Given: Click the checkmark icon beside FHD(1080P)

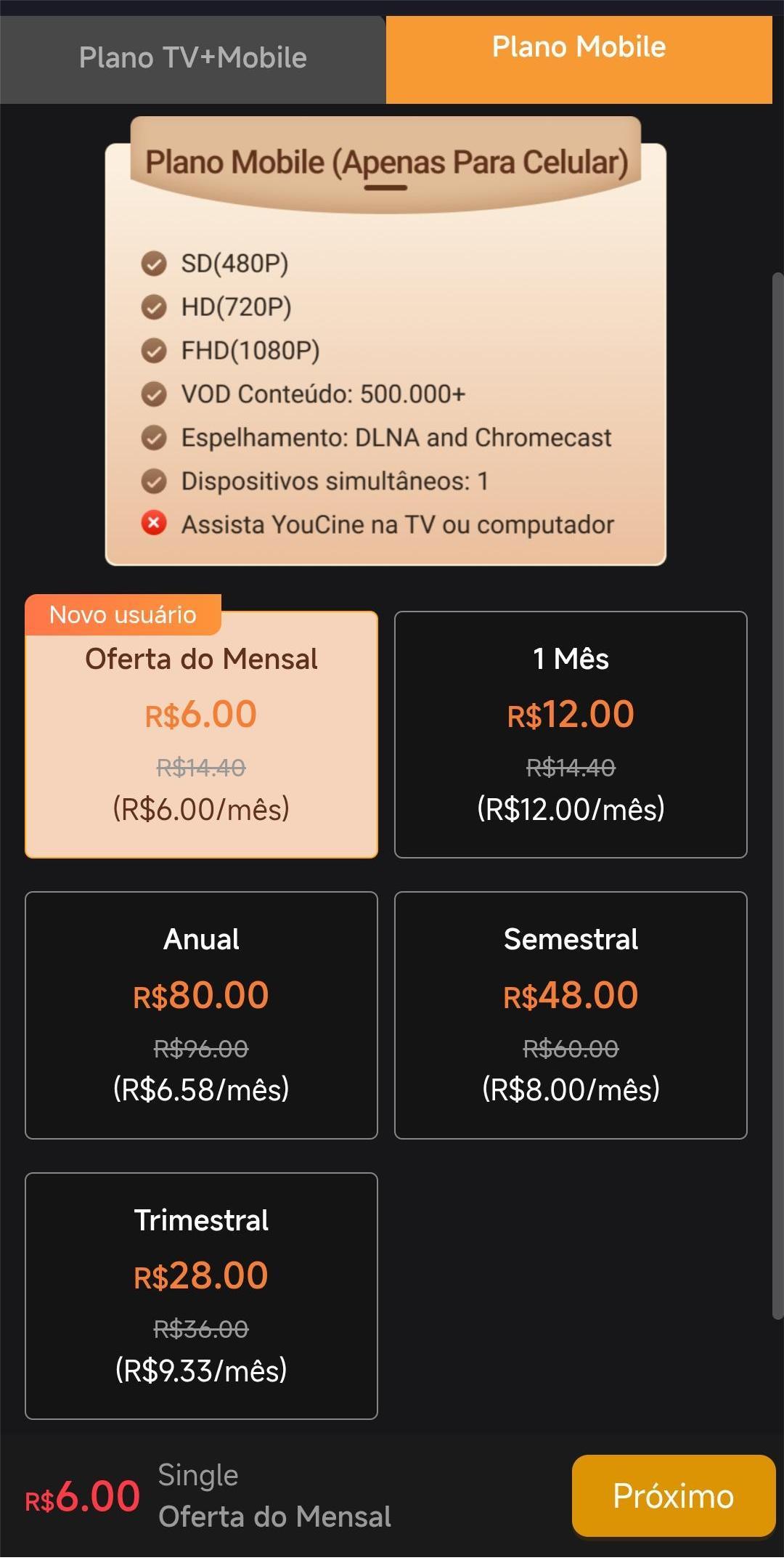Looking at the screenshot, I should 153,351.
